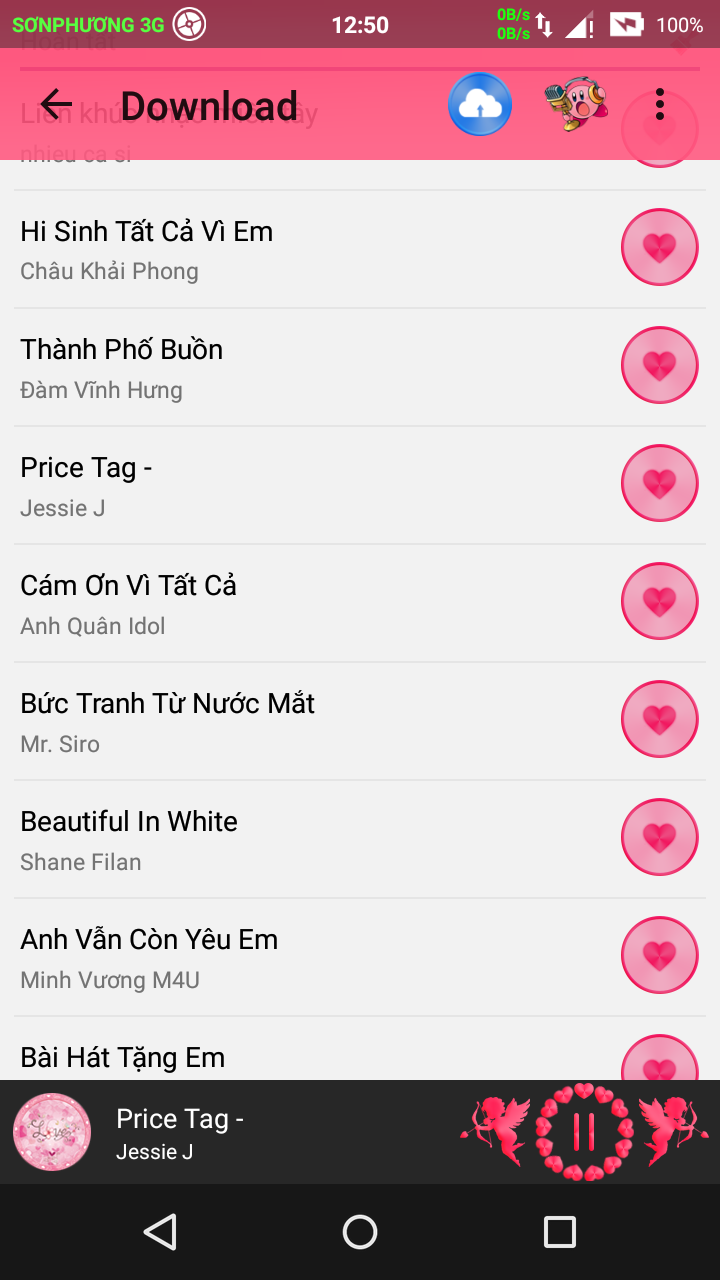Skip to next track with right cupid
This screenshot has height=1280, width=720.
[x=674, y=1130]
